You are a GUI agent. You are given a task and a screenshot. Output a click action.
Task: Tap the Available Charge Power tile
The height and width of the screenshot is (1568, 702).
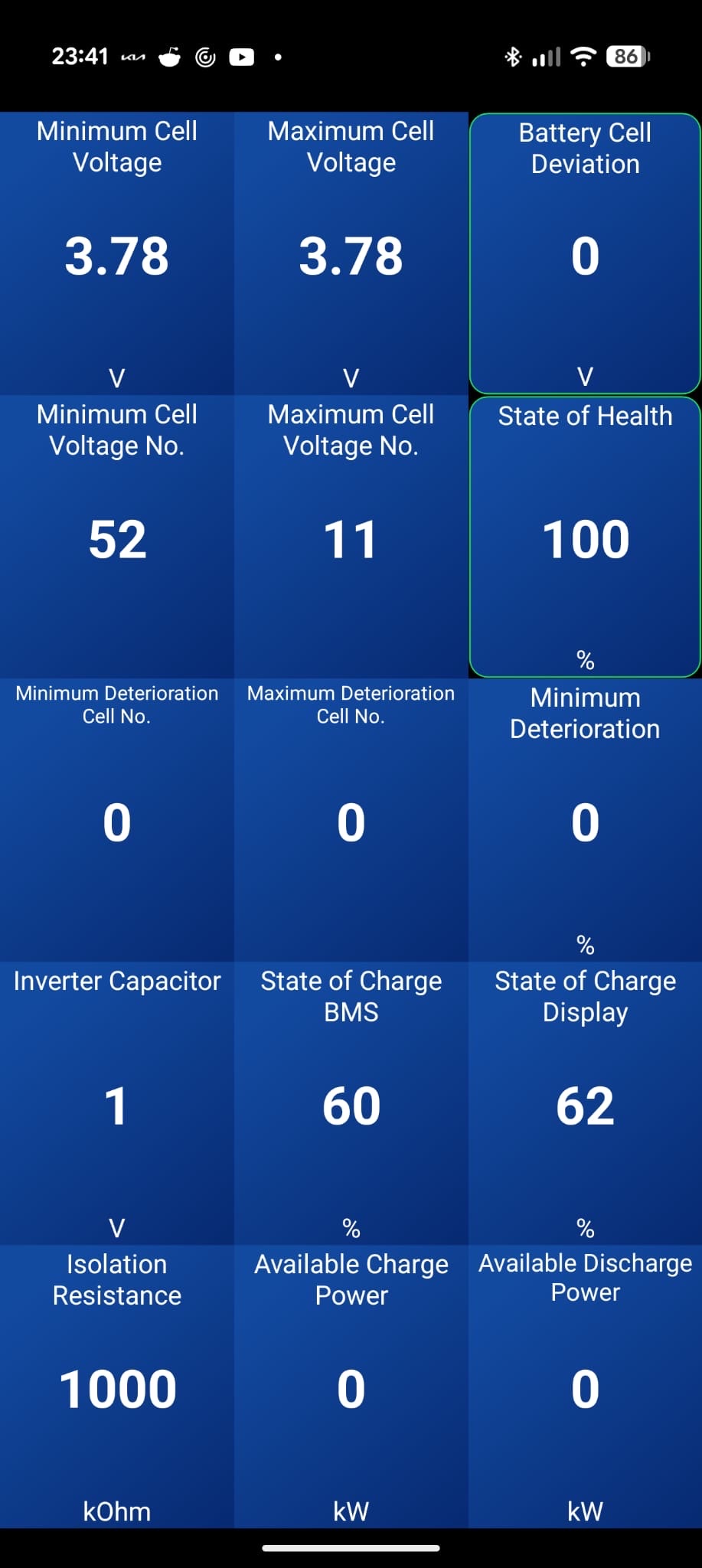point(351,1387)
